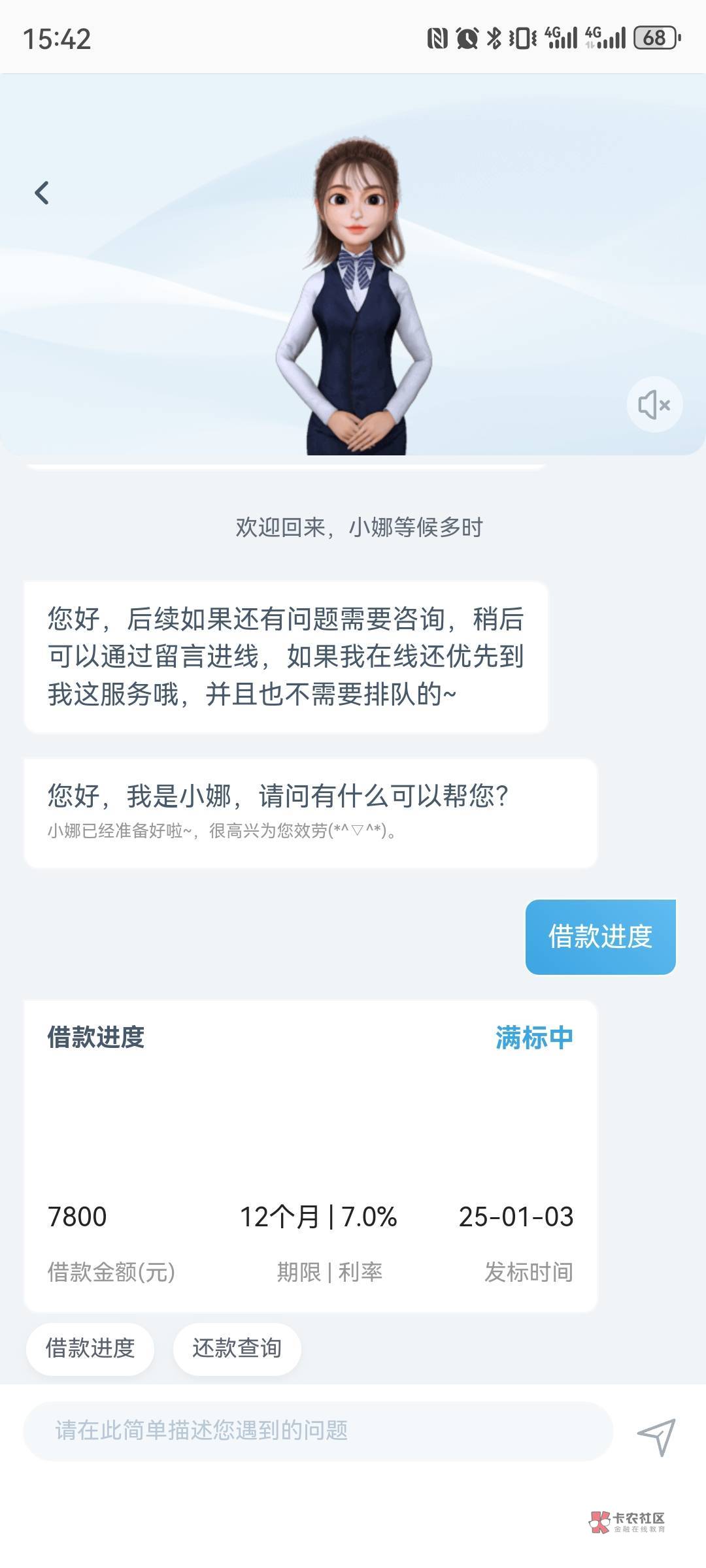Tap the 借款进度 quick-reply chip

click(x=90, y=1348)
